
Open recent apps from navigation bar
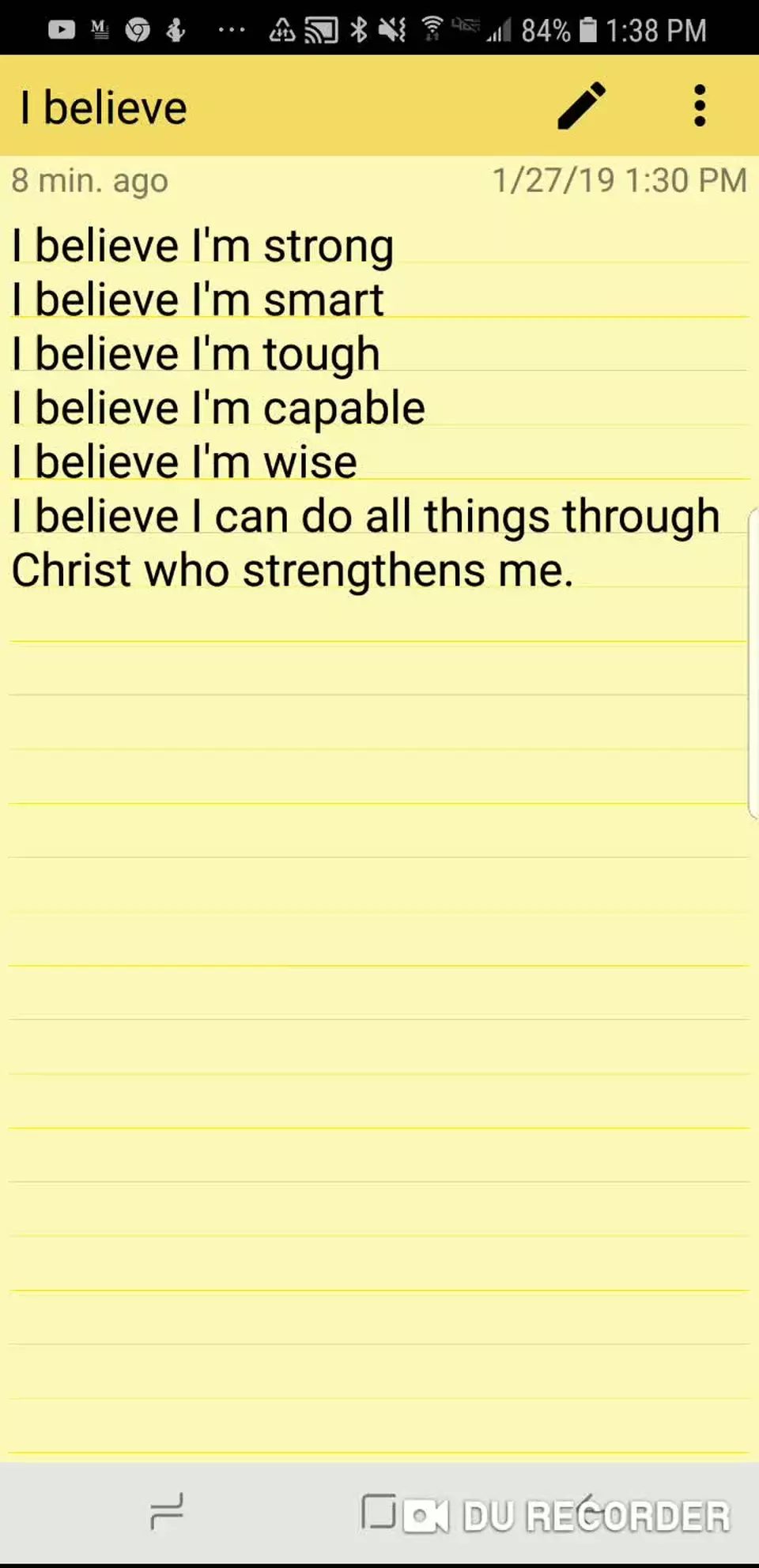click(x=167, y=1511)
